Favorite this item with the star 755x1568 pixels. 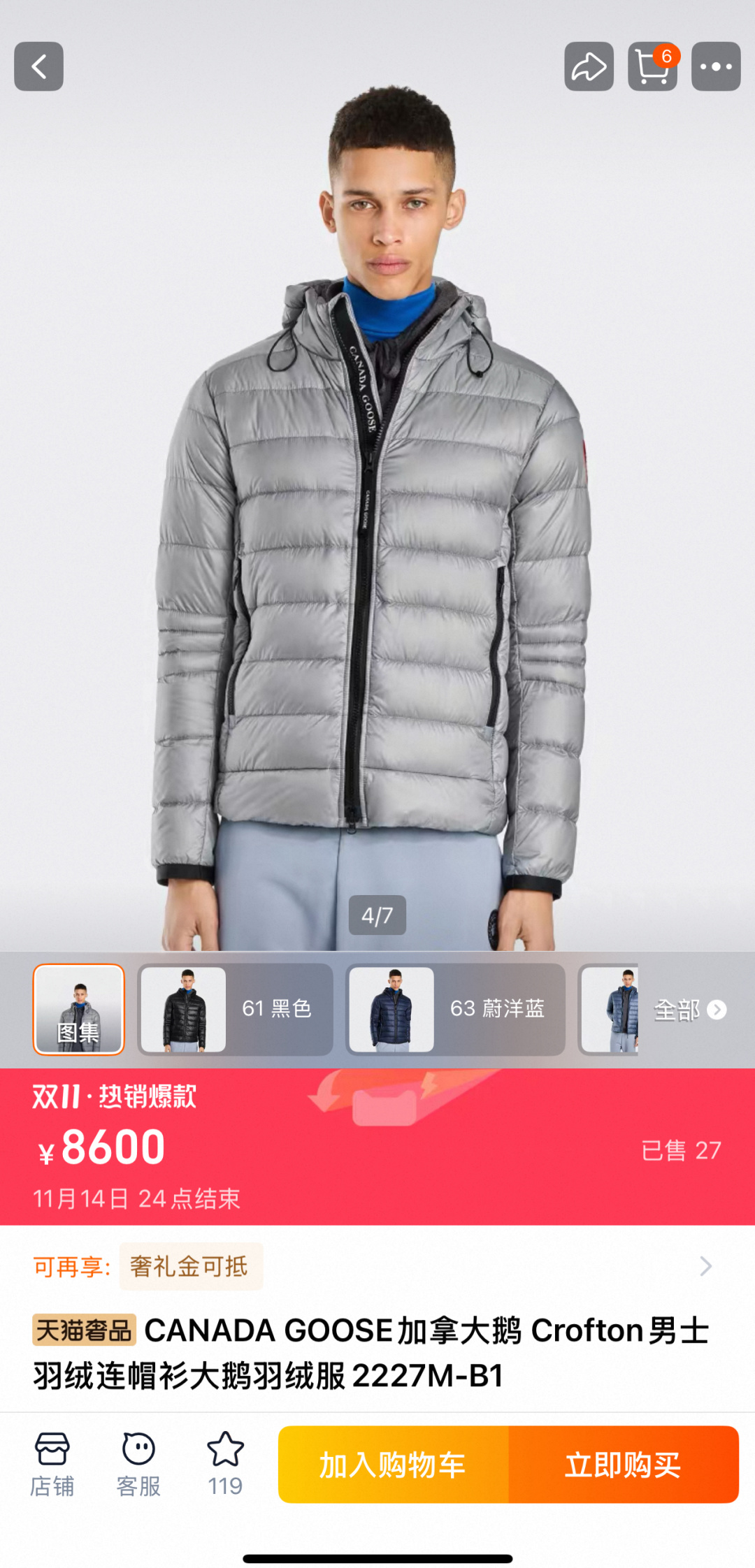[x=225, y=1465]
